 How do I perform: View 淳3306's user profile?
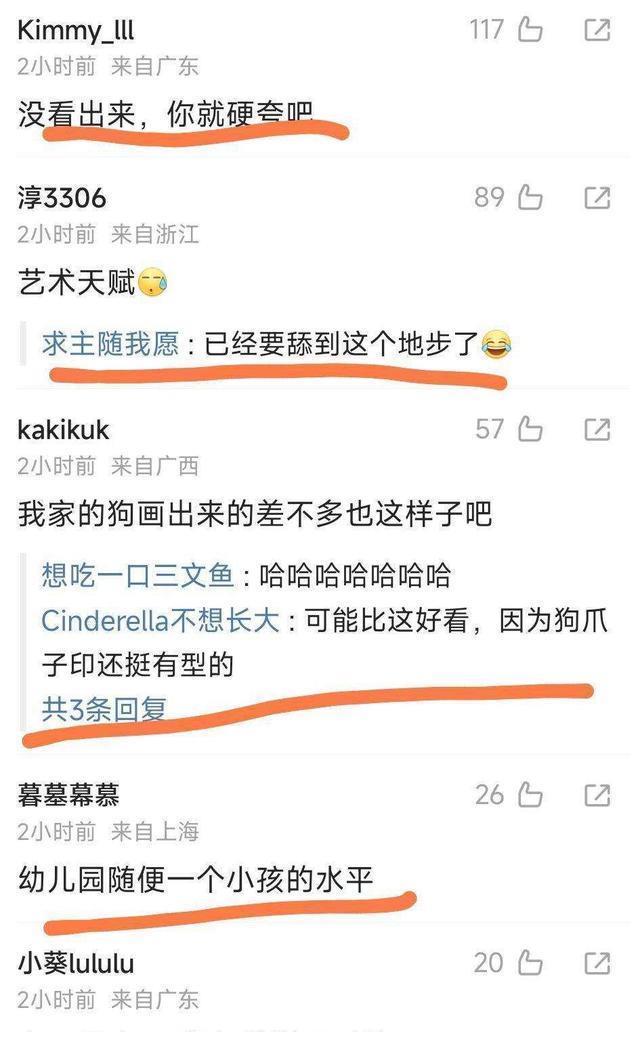pyautogui.click(x=62, y=198)
